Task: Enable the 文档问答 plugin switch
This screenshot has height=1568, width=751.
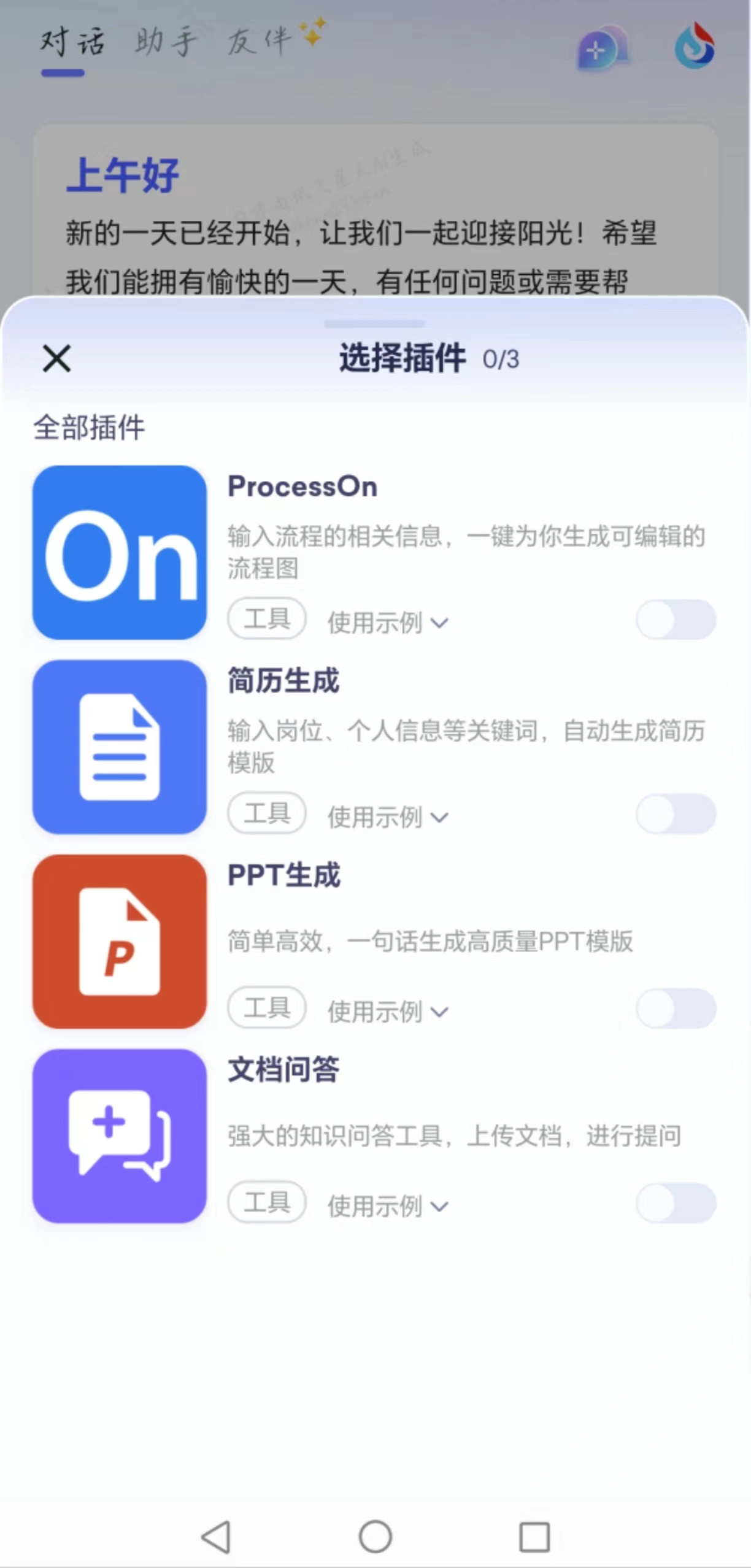Action: [x=676, y=1203]
